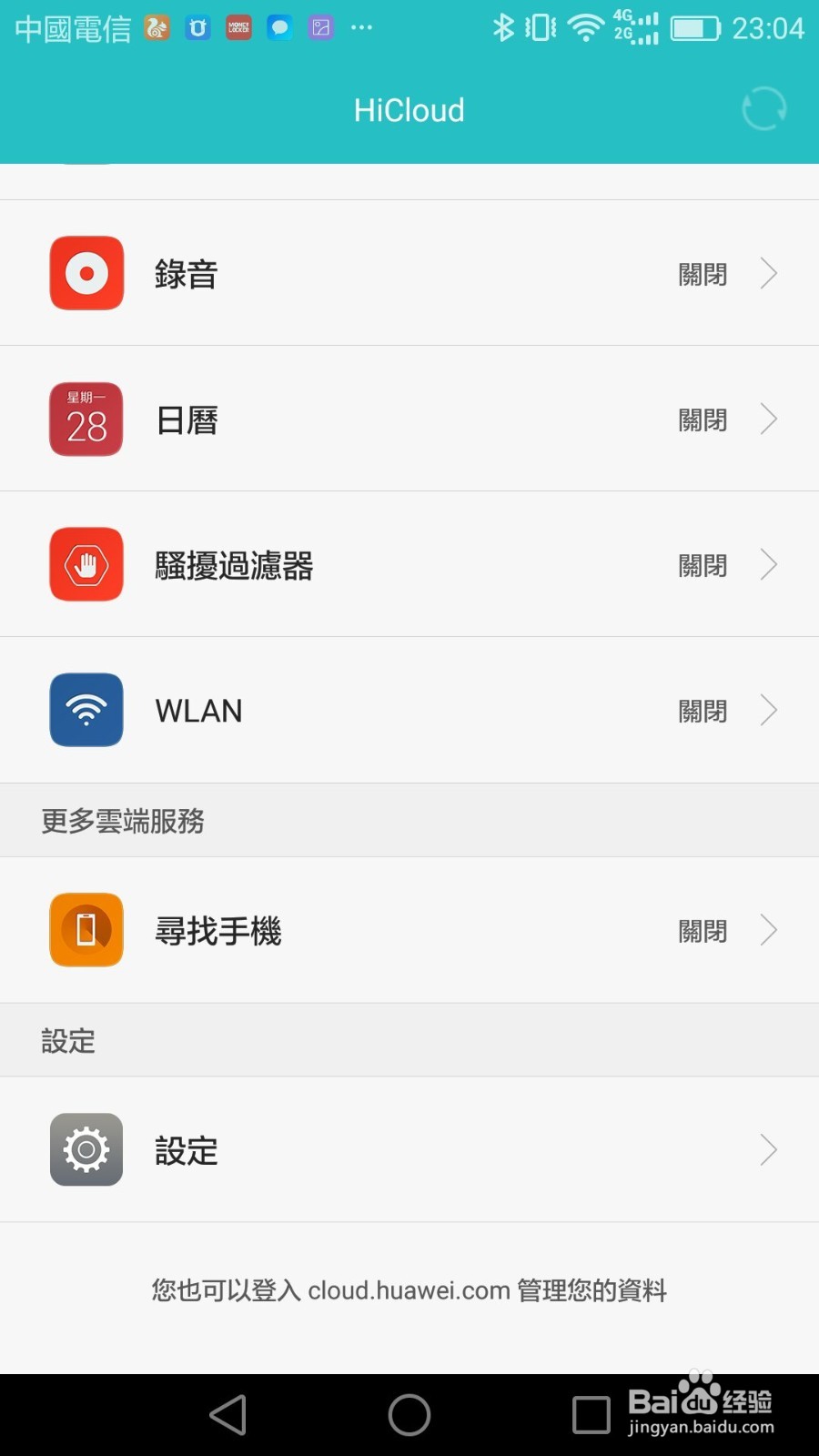The height and width of the screenshot is (1456, 819).
Task: Expand the 設定 row using its chevron
Action: (769, 1149)
